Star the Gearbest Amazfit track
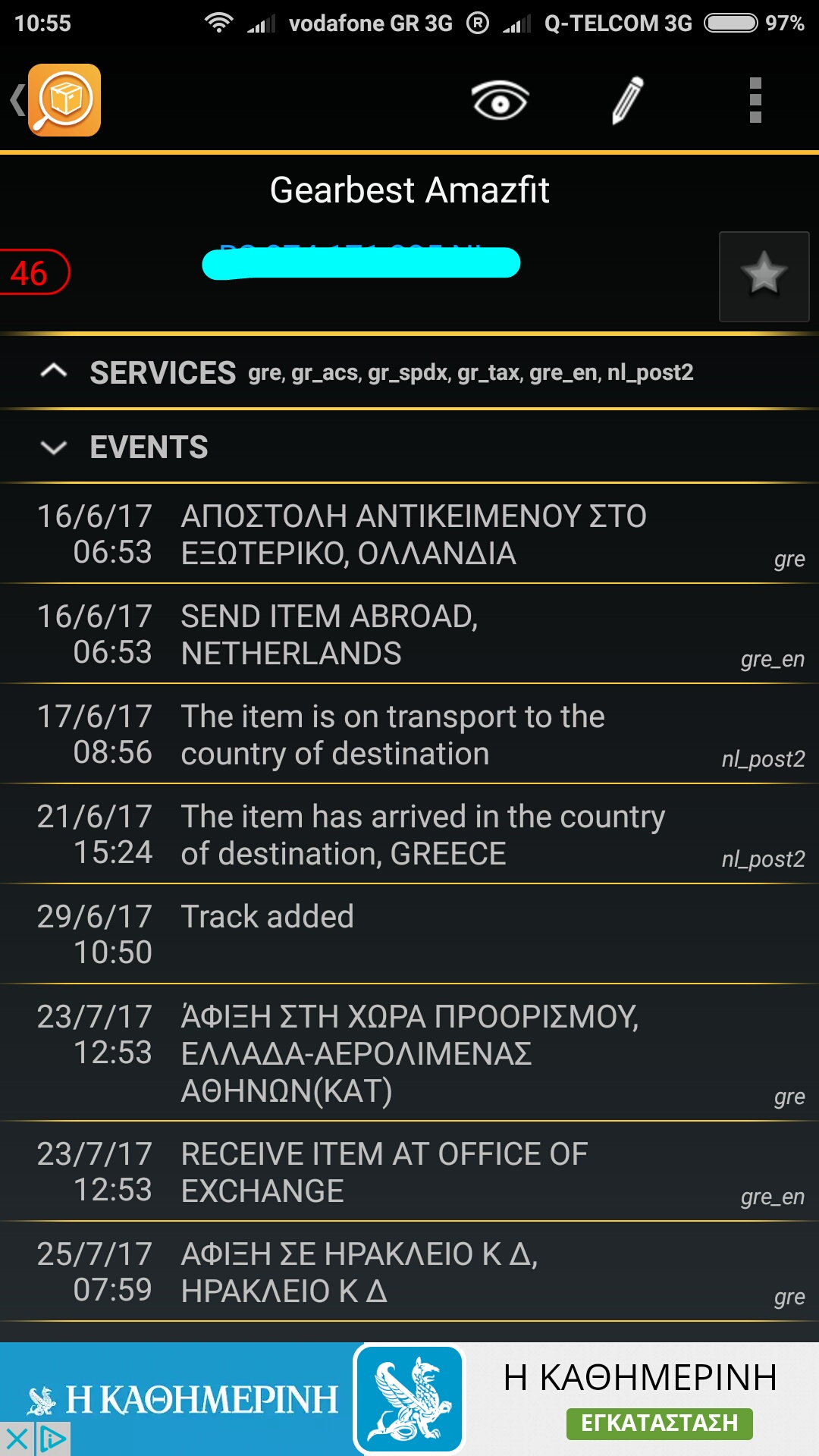 click(x=764, y=276)
